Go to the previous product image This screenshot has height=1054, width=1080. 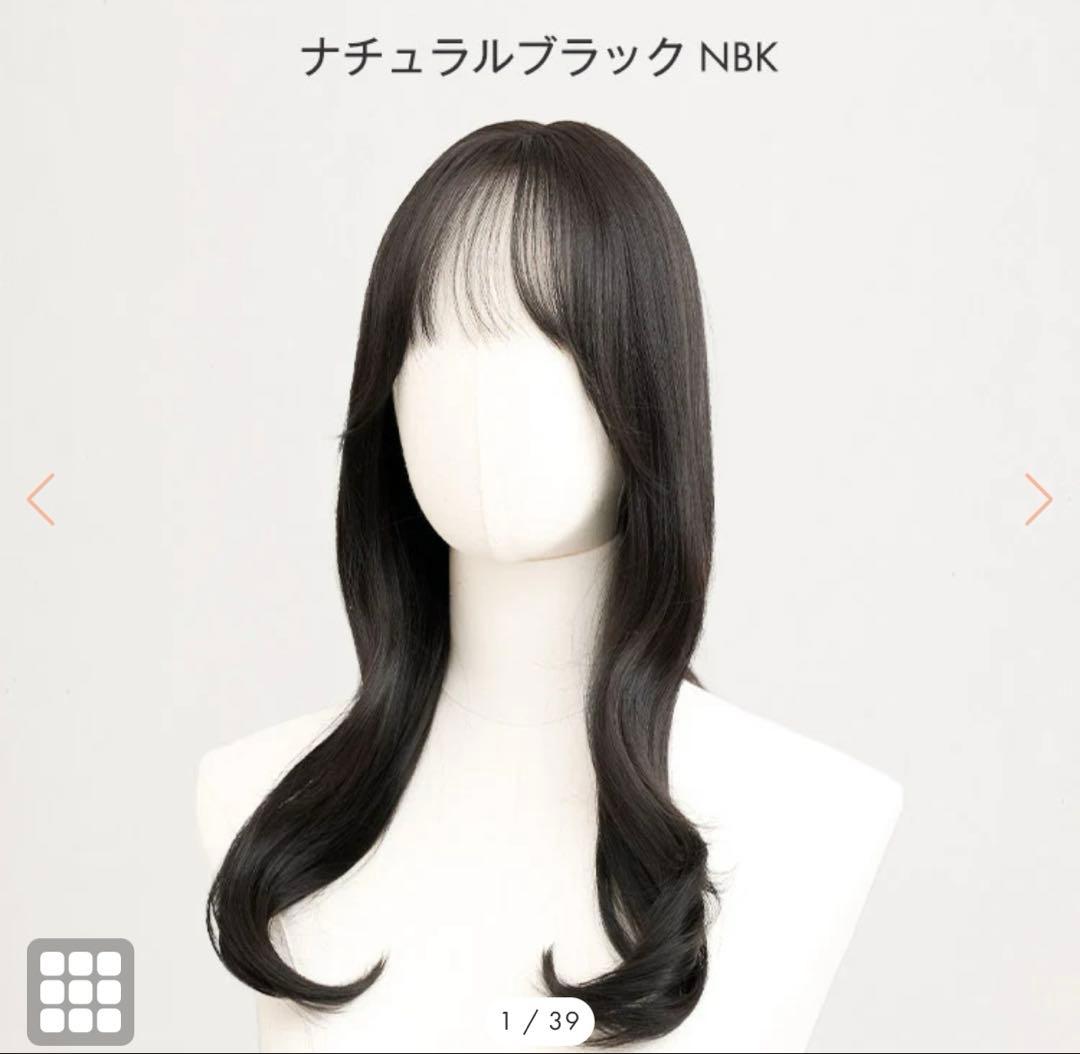coord(41,499)
